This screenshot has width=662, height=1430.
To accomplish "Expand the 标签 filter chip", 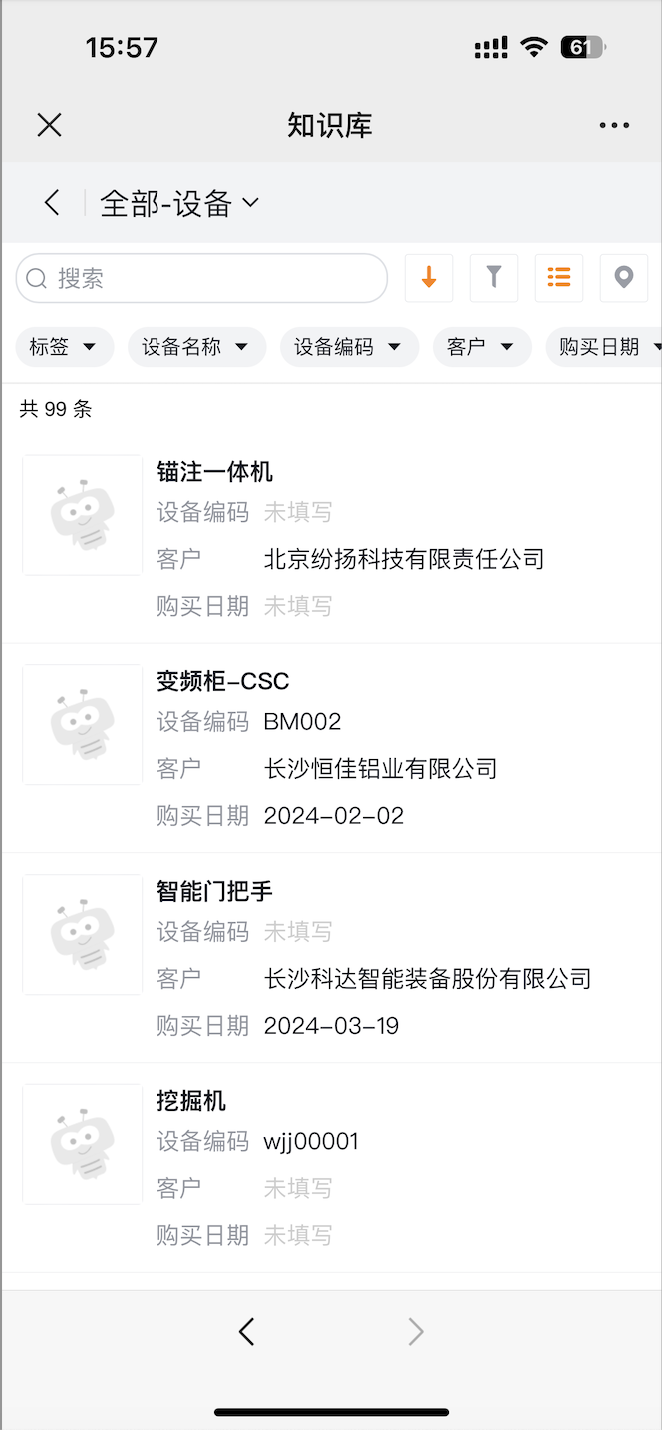I will pos(65,347).
